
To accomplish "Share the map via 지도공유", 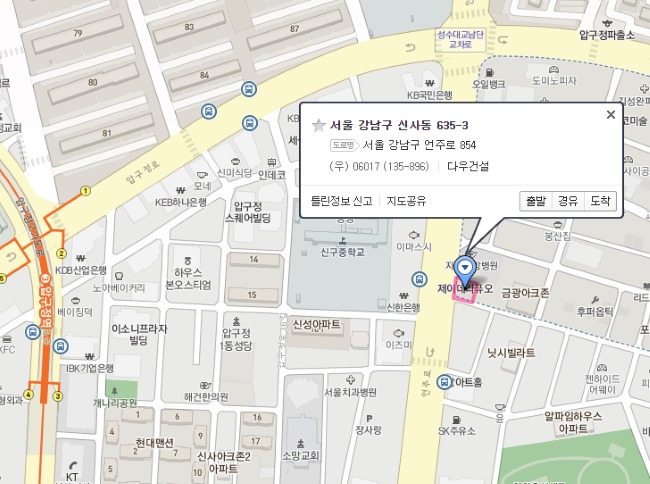I will 406,201.
